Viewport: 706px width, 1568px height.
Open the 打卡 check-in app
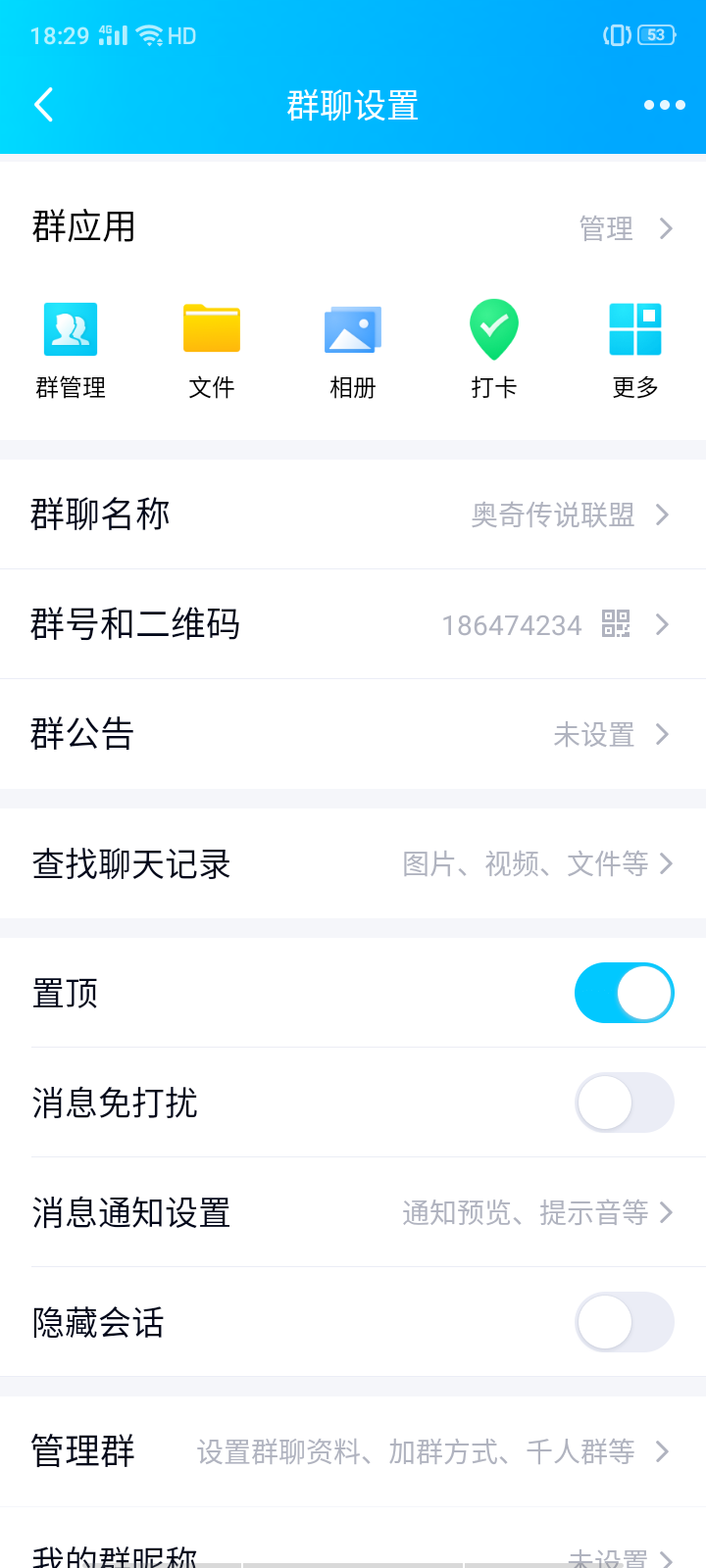(x=494, y=350)
